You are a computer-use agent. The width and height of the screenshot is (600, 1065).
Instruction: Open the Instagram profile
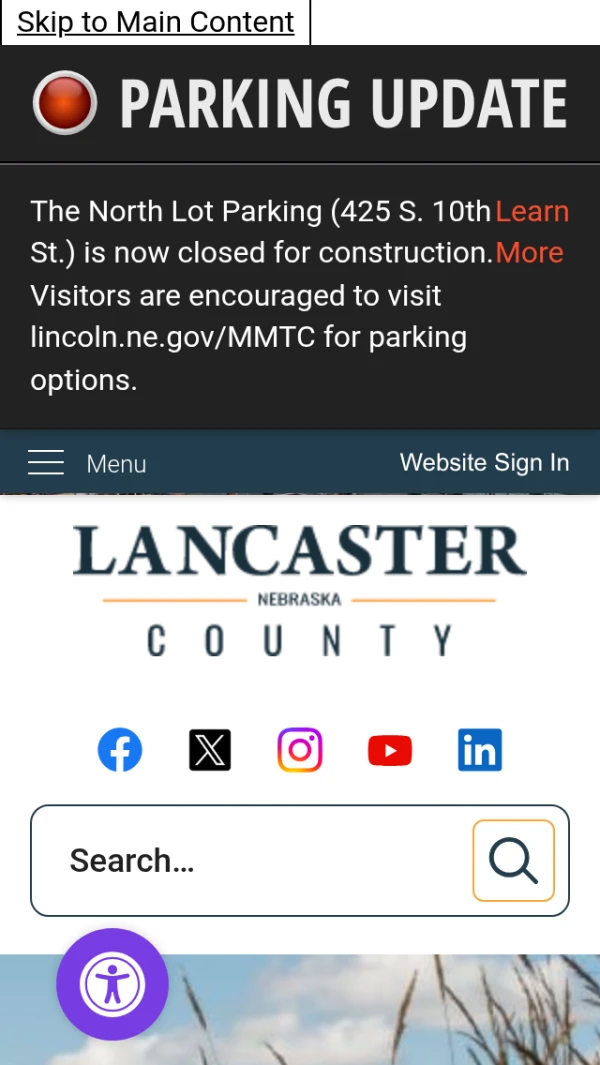coord(300,750)
